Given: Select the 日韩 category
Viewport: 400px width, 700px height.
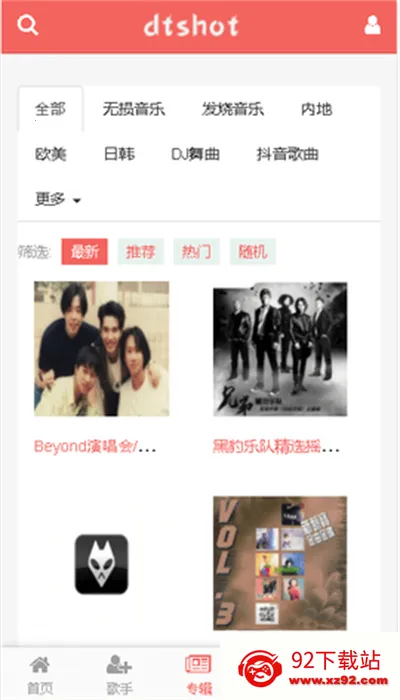Looking at the screenshot, I should [119, 154].
